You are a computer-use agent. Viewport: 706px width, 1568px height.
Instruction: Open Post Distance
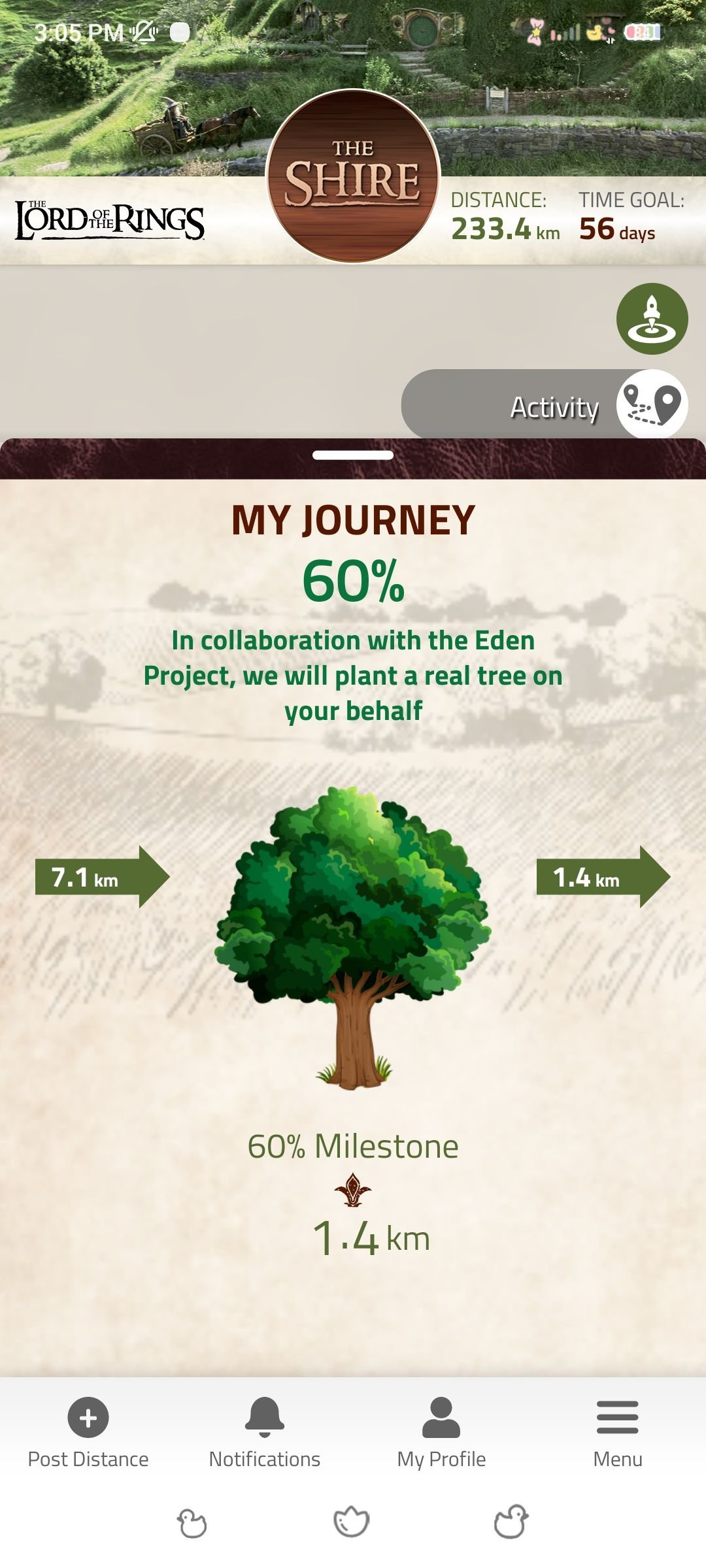pyautogui.click(x=88, y=1433)
